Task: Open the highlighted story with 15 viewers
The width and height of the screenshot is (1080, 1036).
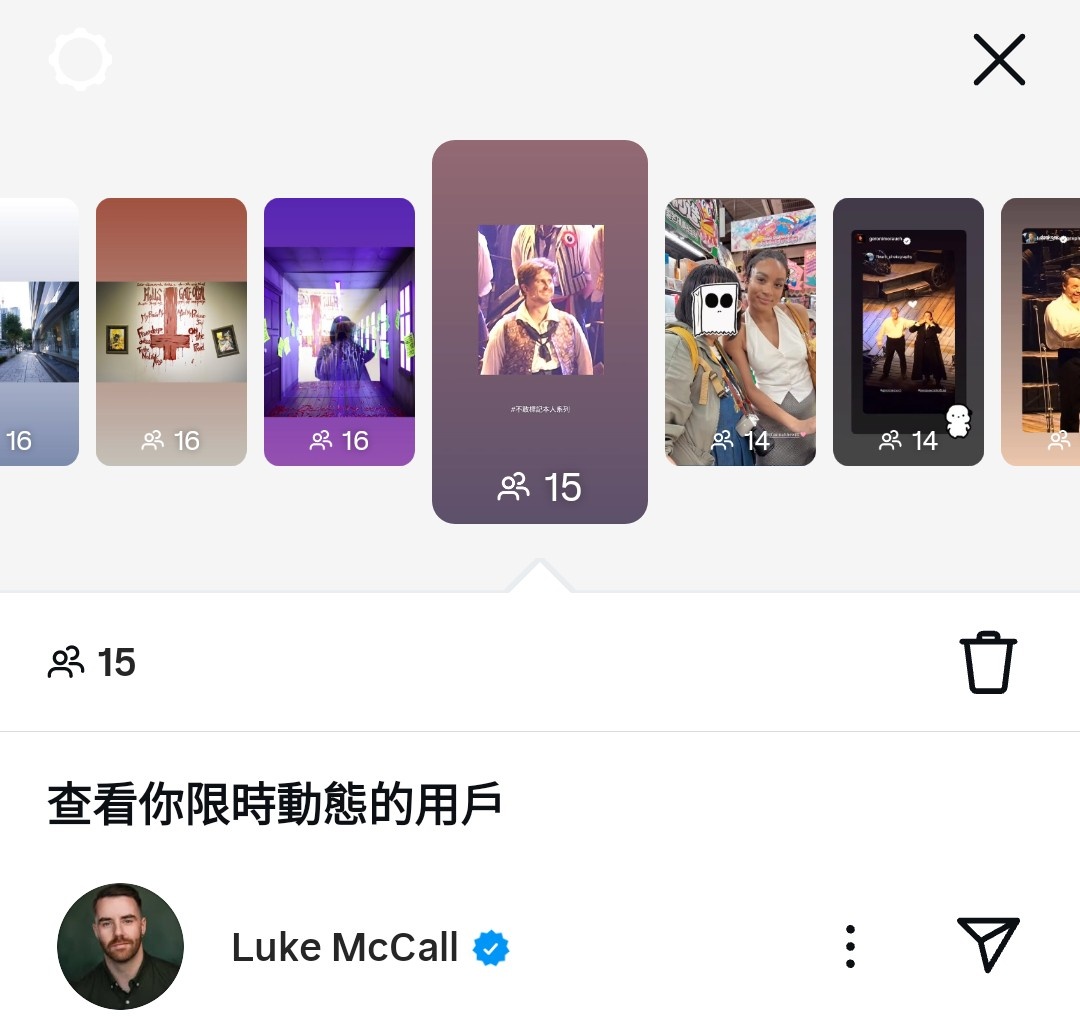Action: click(x=540, y=332)
